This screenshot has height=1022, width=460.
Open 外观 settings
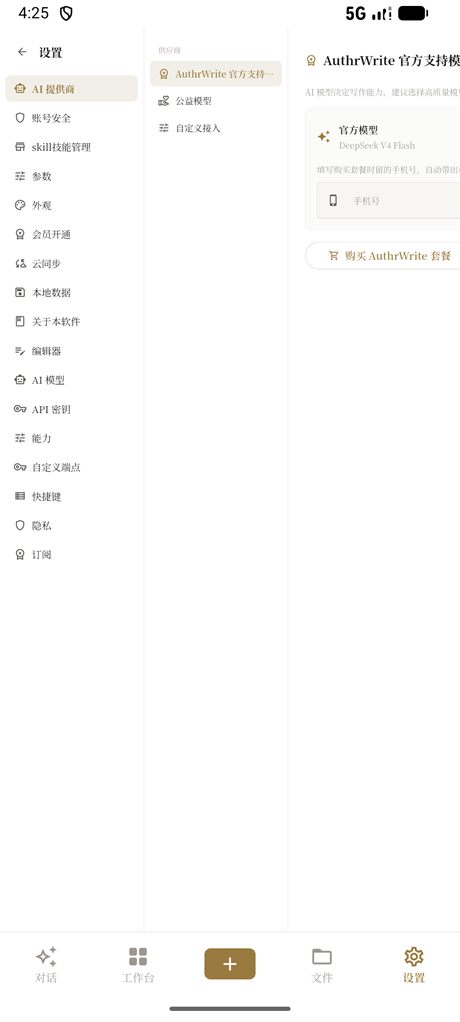tap(72, 205)
